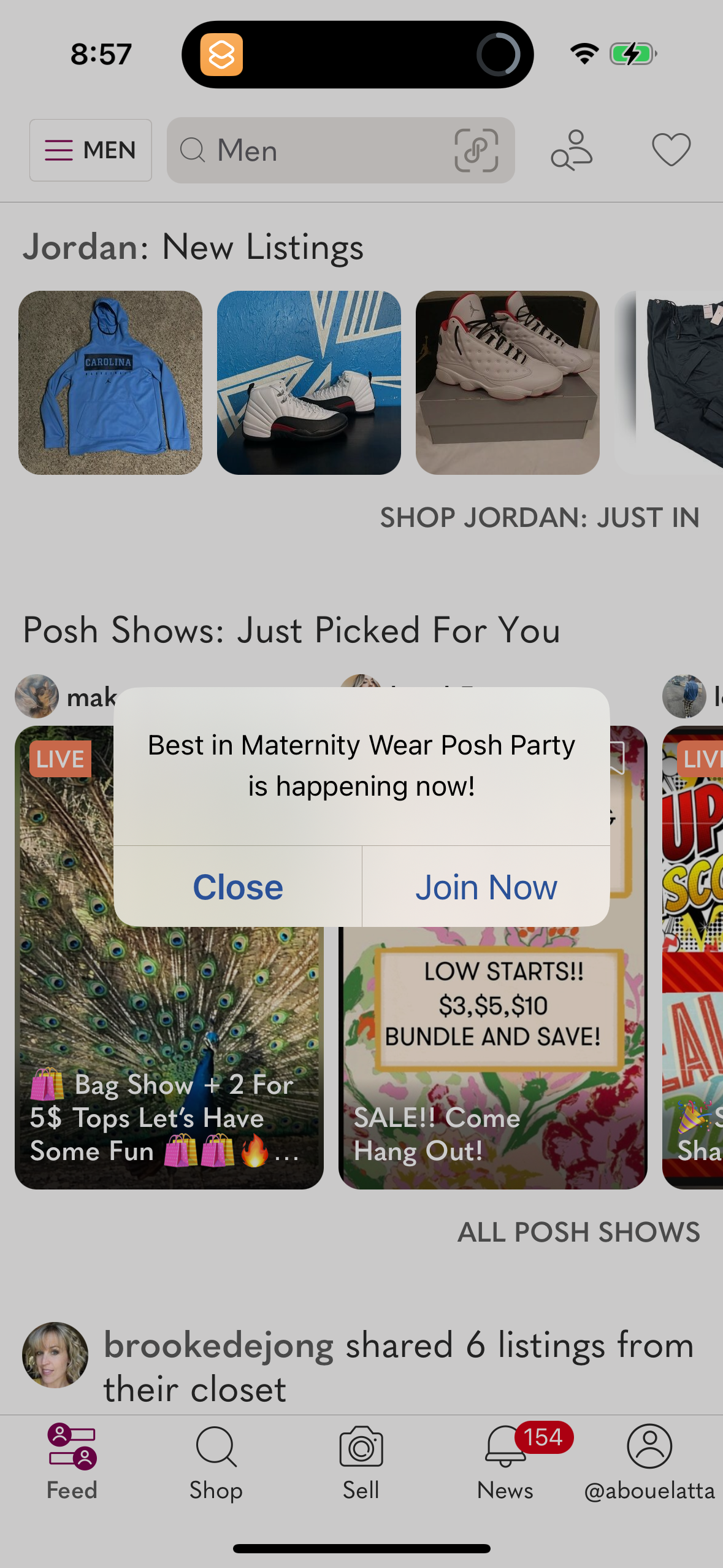Open the Poshmark image search scanner
The width and height of the screenshot is (723, 1568).
[477, 150]
